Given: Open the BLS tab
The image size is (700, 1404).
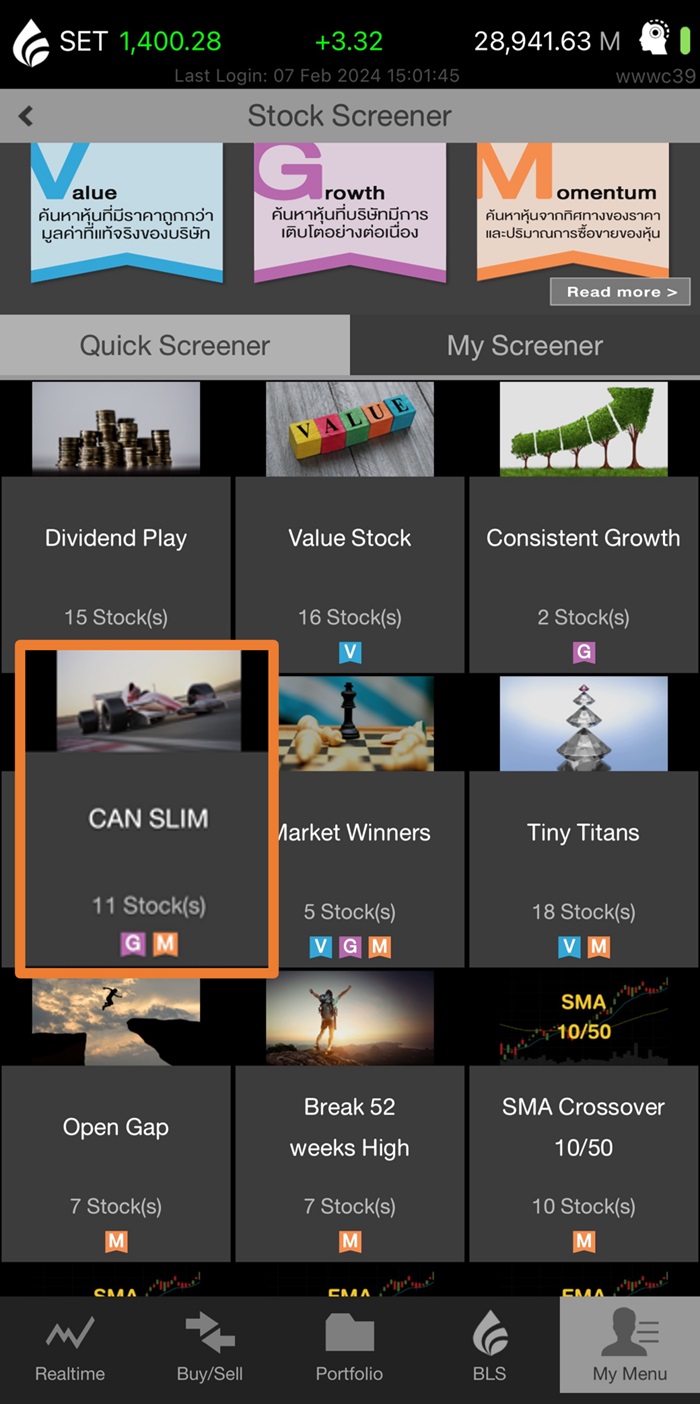Looking at the screenshot, I should point(489,1348).
